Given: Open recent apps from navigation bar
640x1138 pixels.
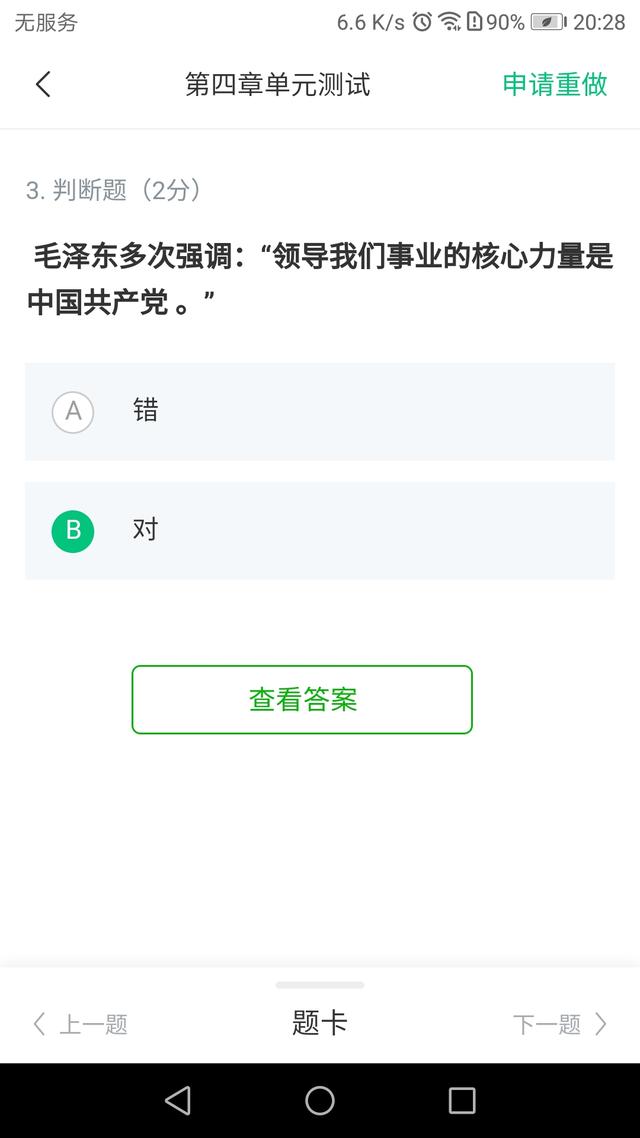Looking at the screenshot, I should (x=461, y=1100).
